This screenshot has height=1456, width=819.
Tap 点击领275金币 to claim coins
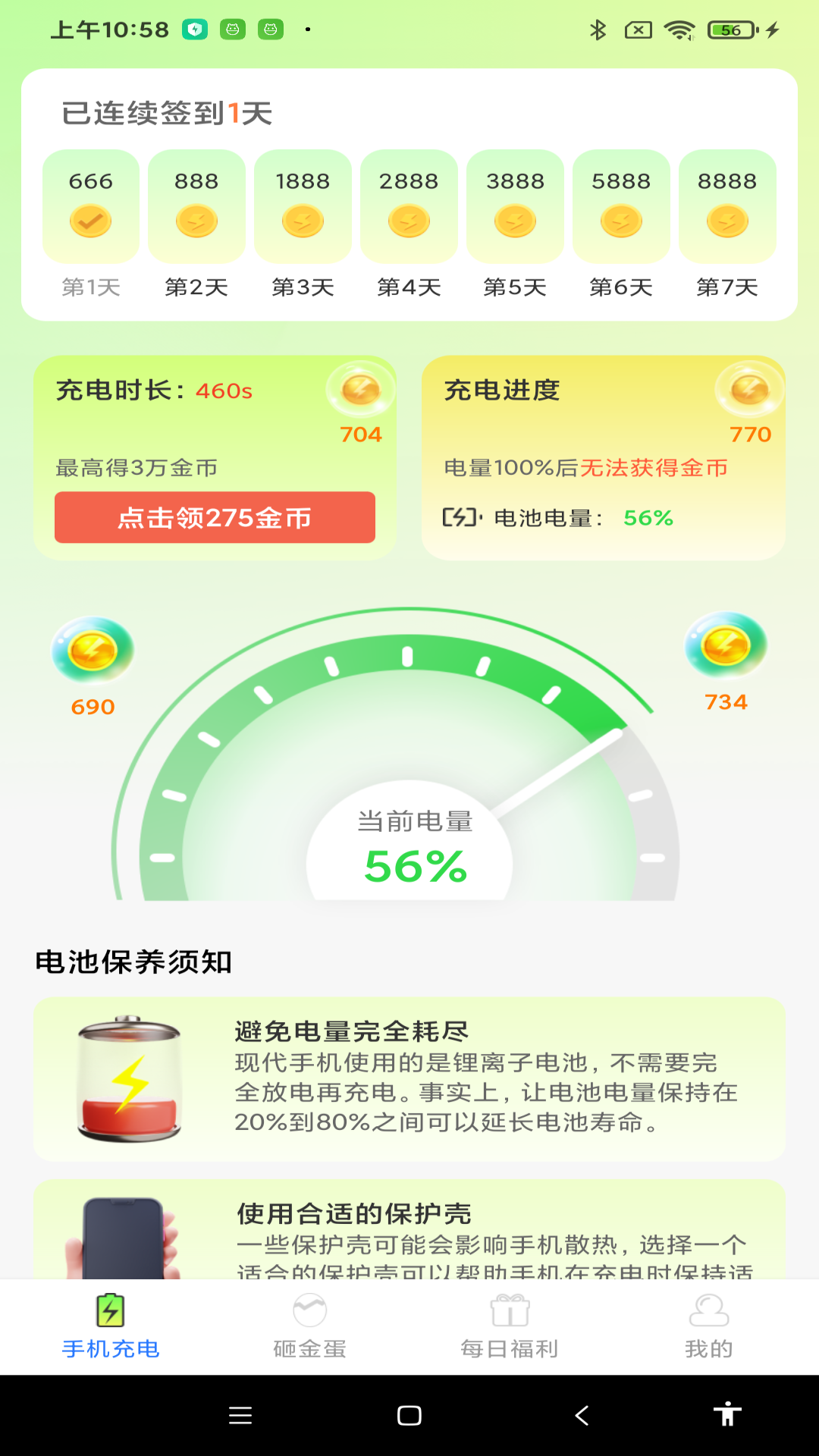pyautogui.click(x=216, y=518)
